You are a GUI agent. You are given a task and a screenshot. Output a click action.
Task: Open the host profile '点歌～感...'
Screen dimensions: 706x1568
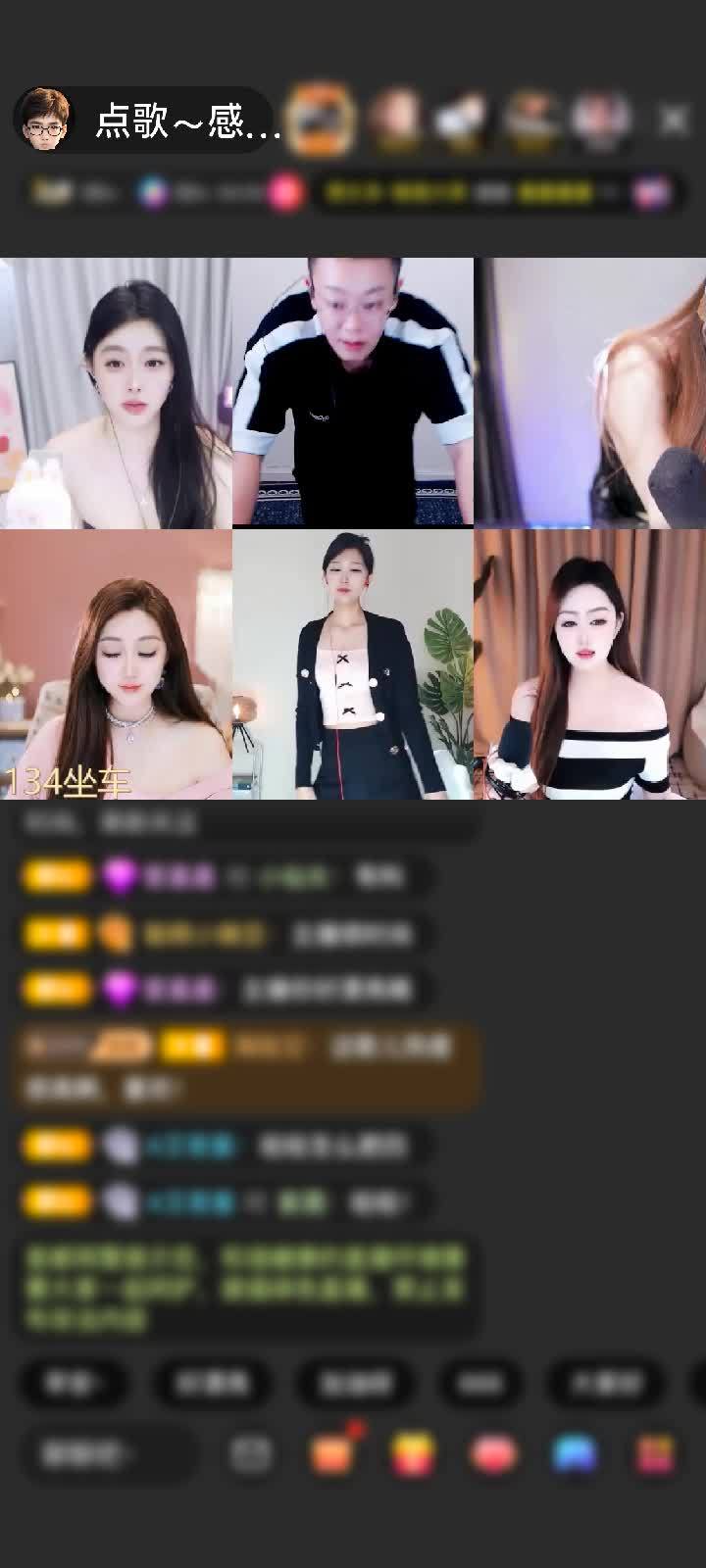[x=147, y=121]
